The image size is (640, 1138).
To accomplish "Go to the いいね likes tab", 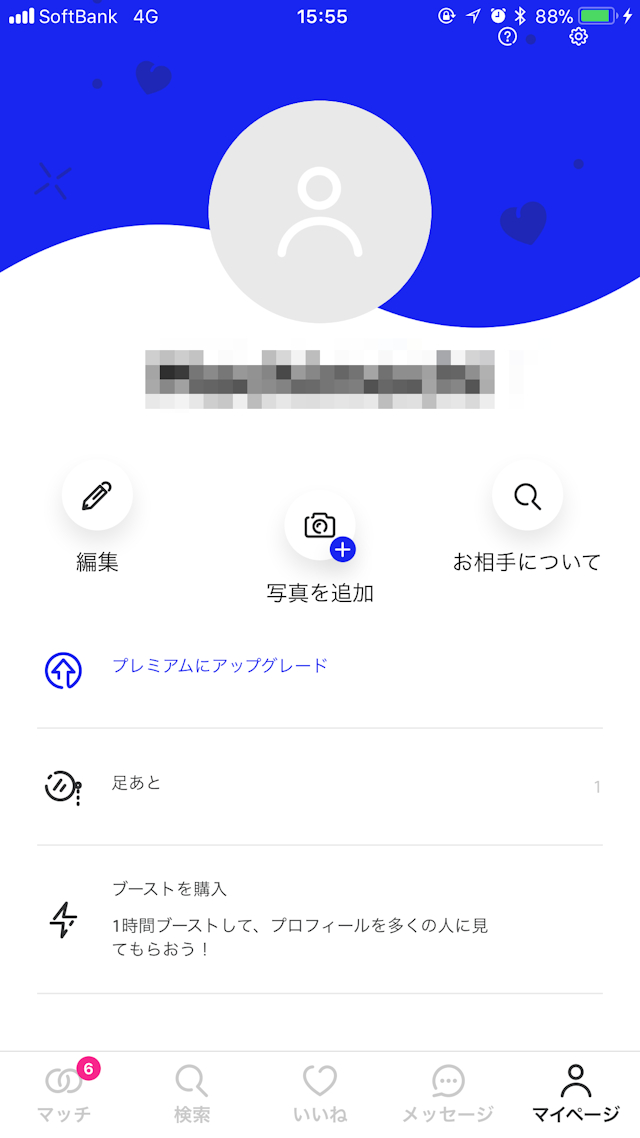I will click(x=320, y=1092).
